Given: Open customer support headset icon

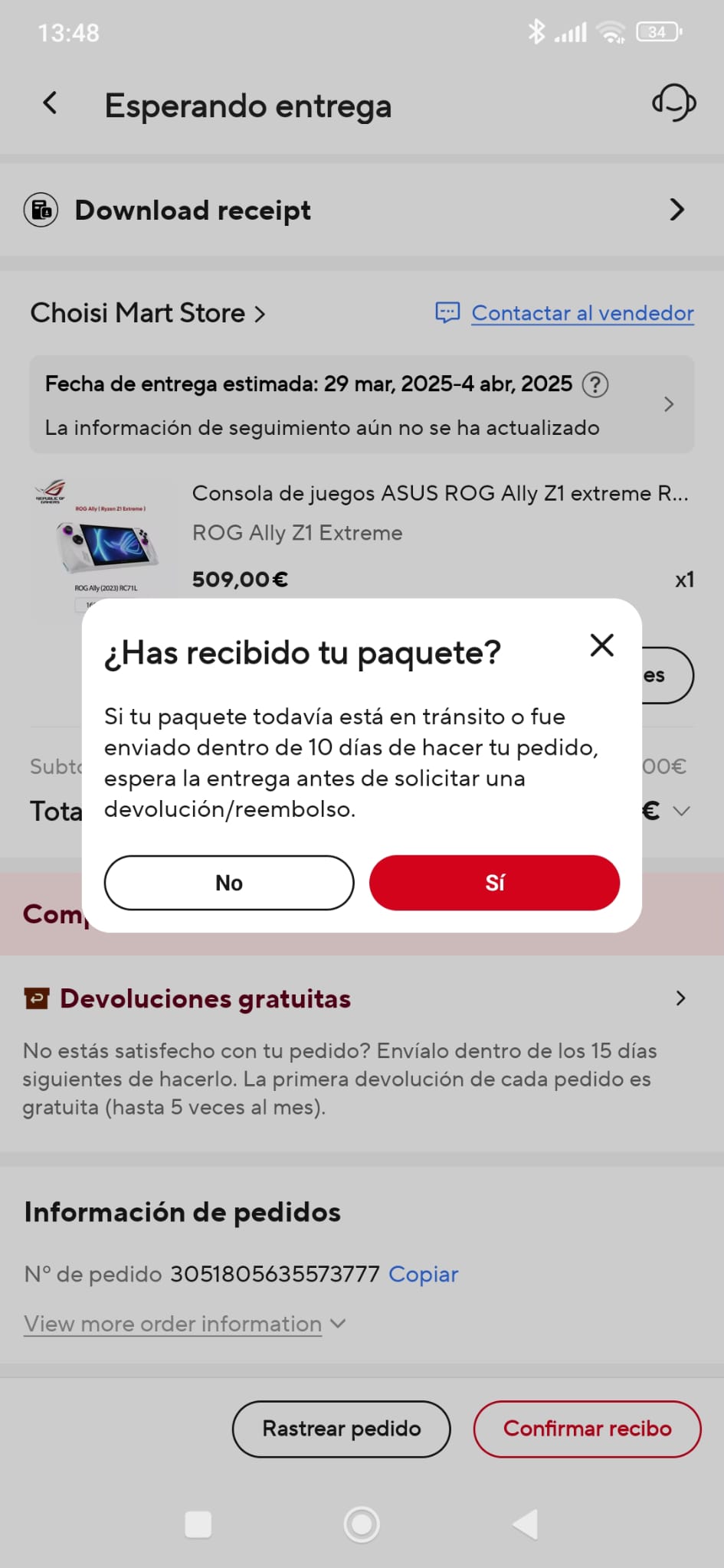Looking at the screenshot, I should point(673,103).
